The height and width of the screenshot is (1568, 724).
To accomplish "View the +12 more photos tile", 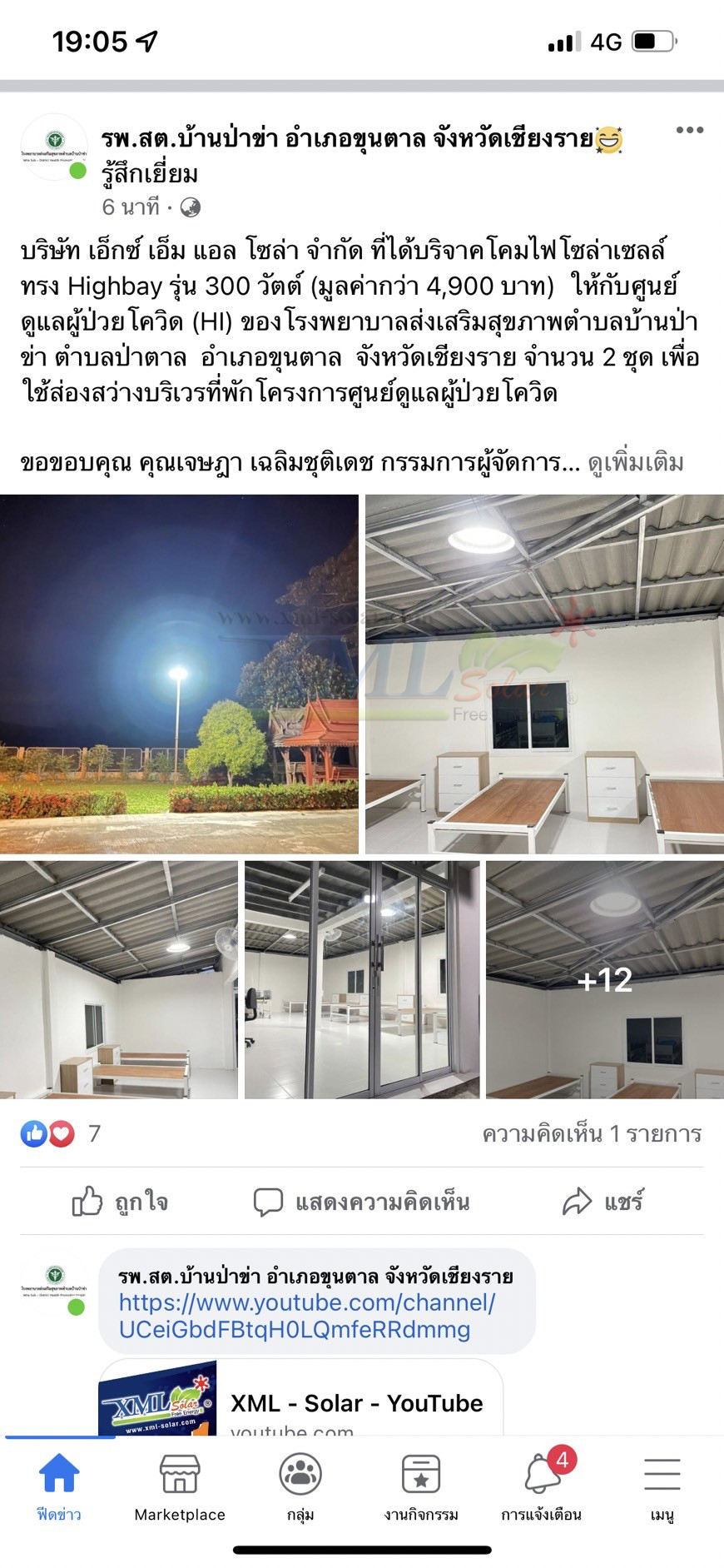I will click(x=604, y=979).
